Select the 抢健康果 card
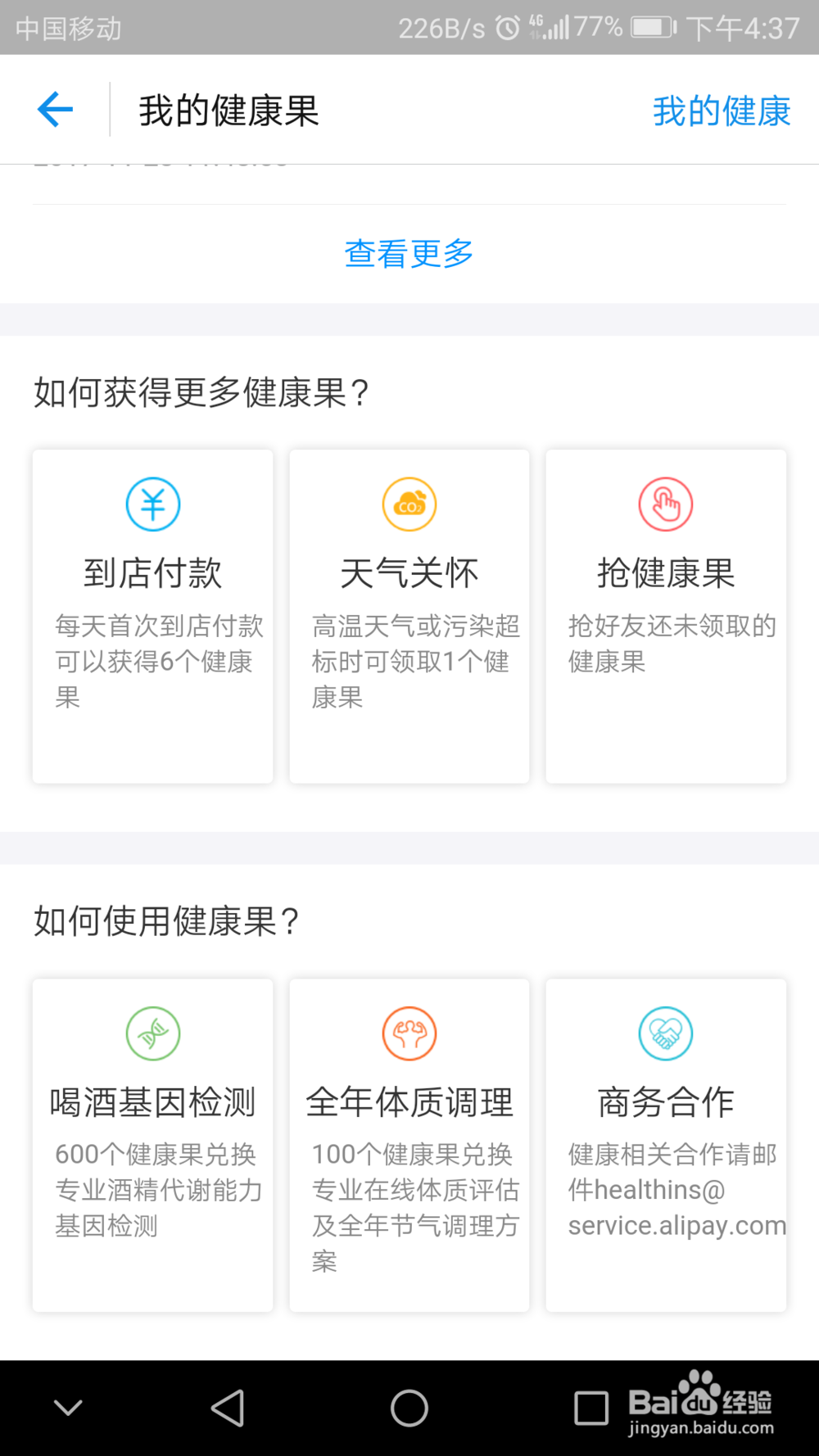Viewport: 819px width, 1456px height. pyautogui.click(x=666, y=616)
